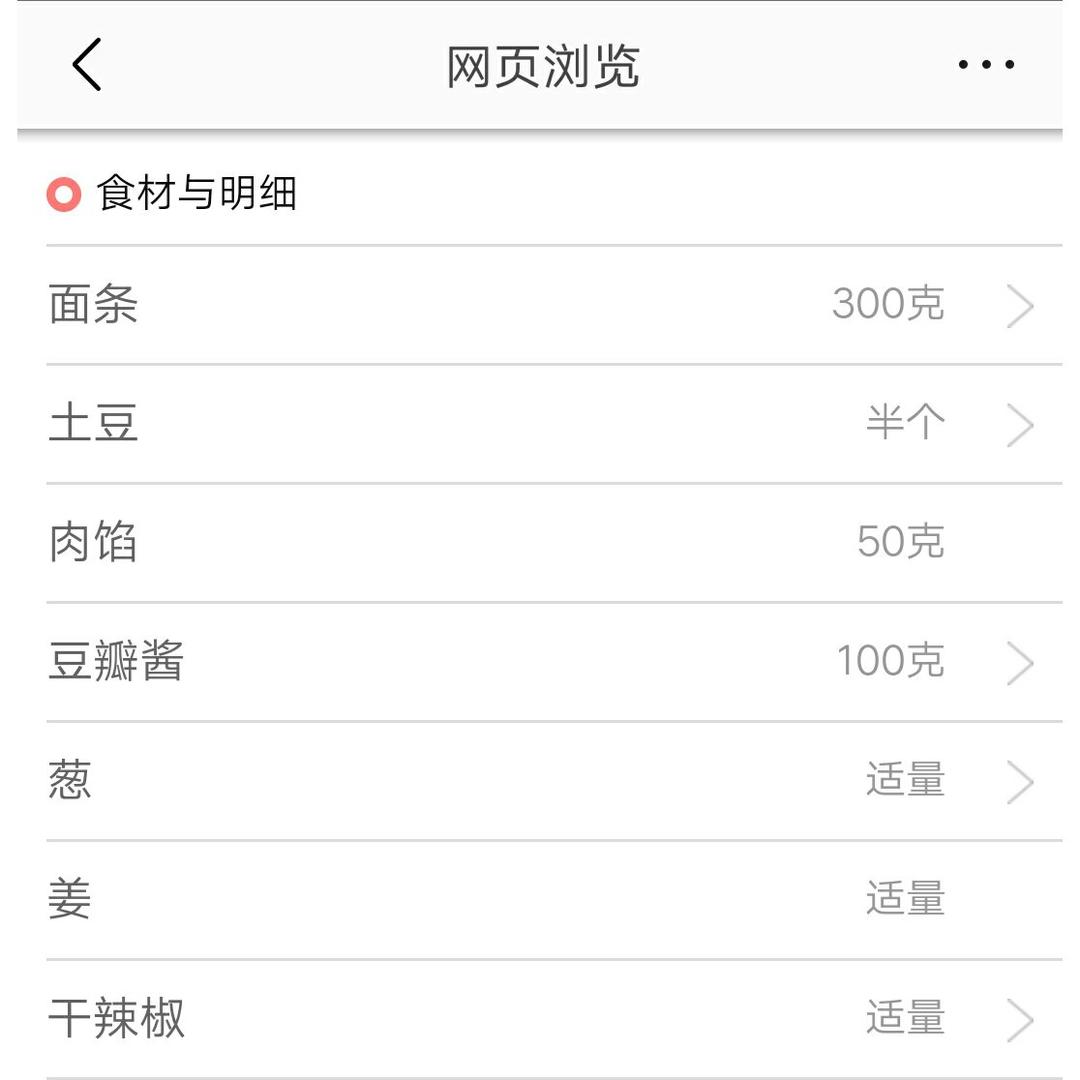1080x1080 pixels.
Task: Go back from the 网页浏览 page
Action: coord(87,65)
